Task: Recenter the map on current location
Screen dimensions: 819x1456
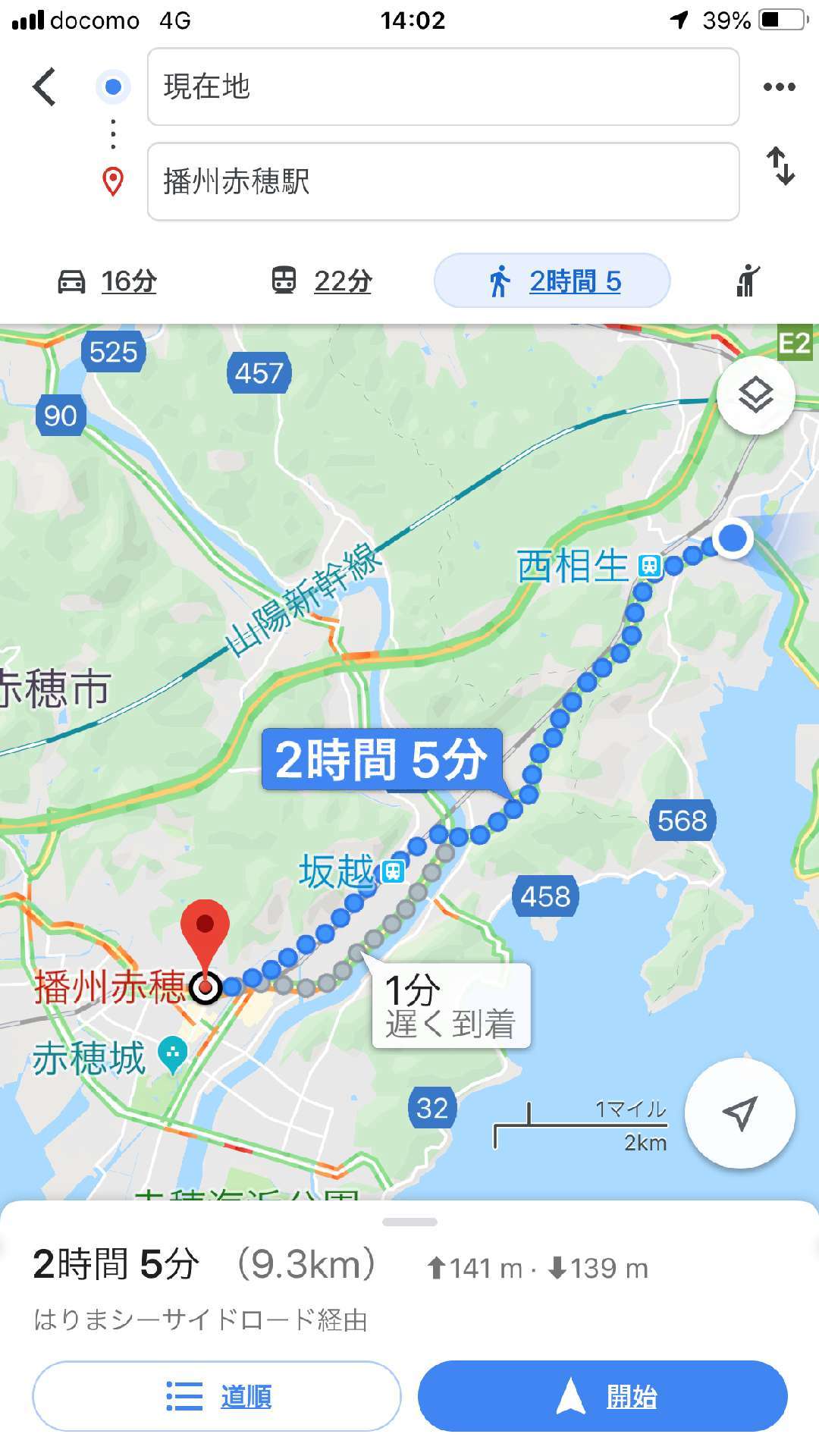Action: coord(740,1113)
